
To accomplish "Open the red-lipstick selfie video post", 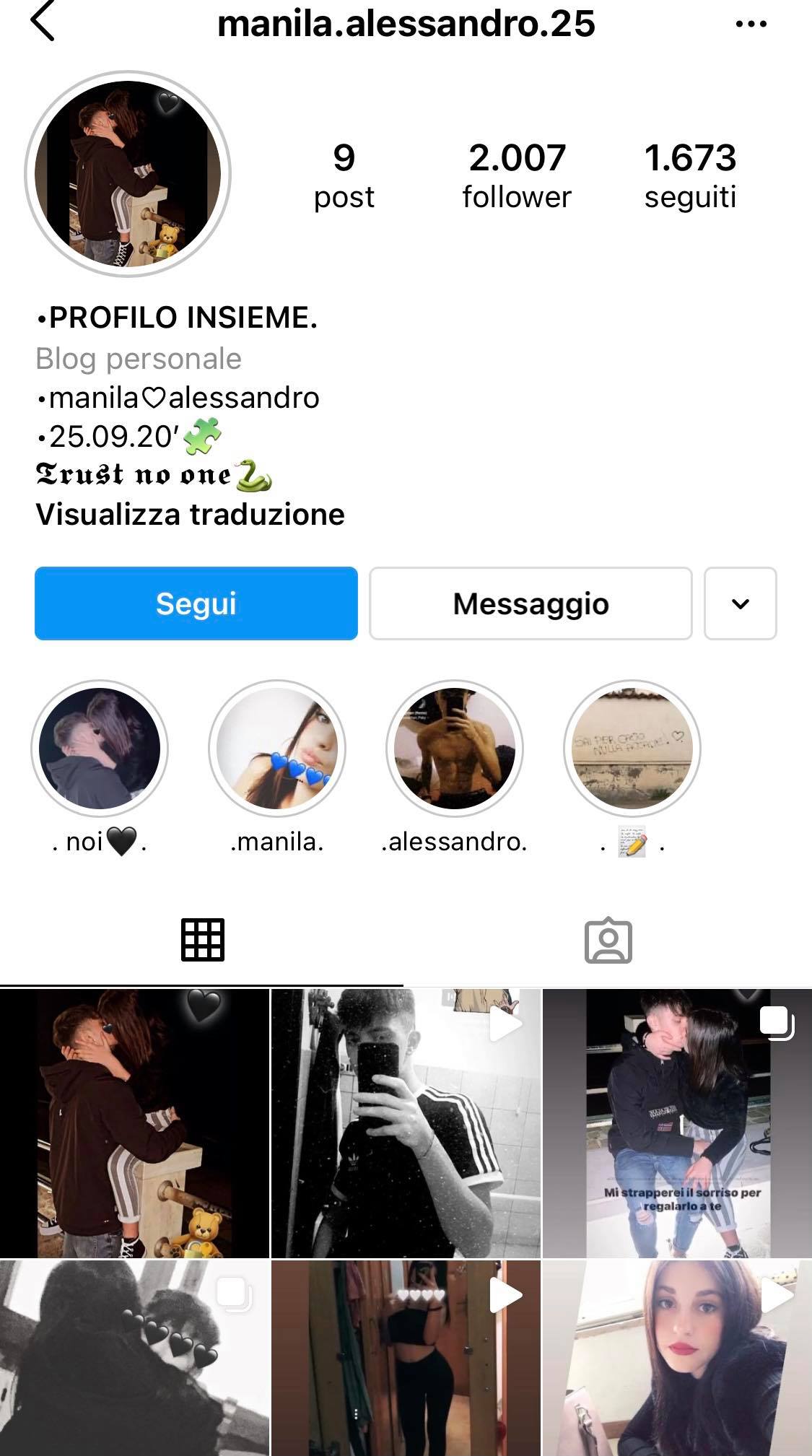I will [x=677, y=1359].
